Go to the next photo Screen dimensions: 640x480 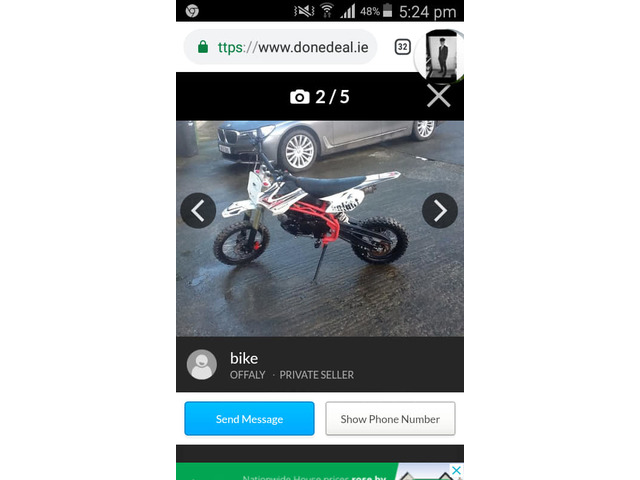[x=439, y=211]
